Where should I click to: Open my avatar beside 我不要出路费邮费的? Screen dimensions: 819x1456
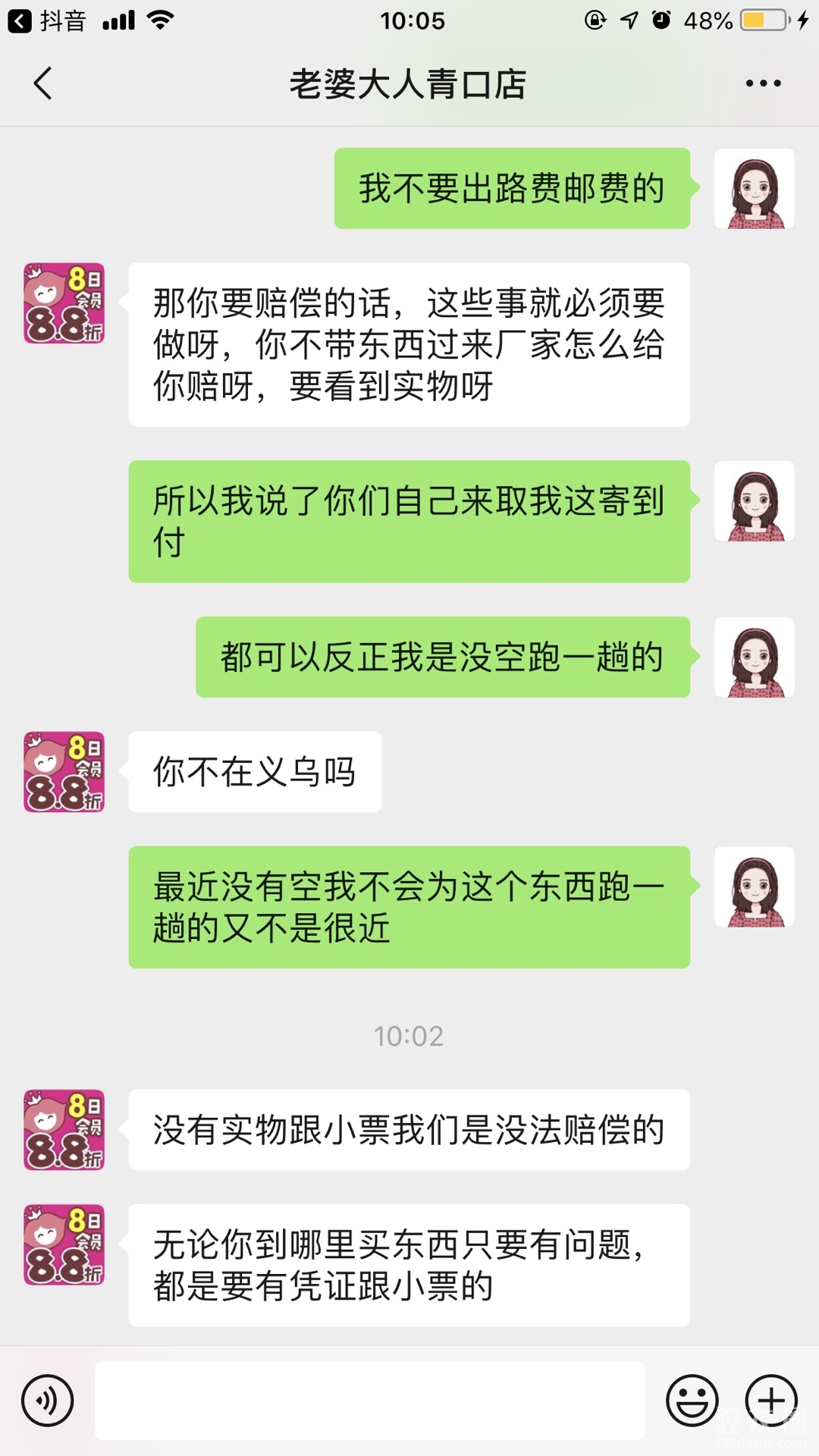754,189
